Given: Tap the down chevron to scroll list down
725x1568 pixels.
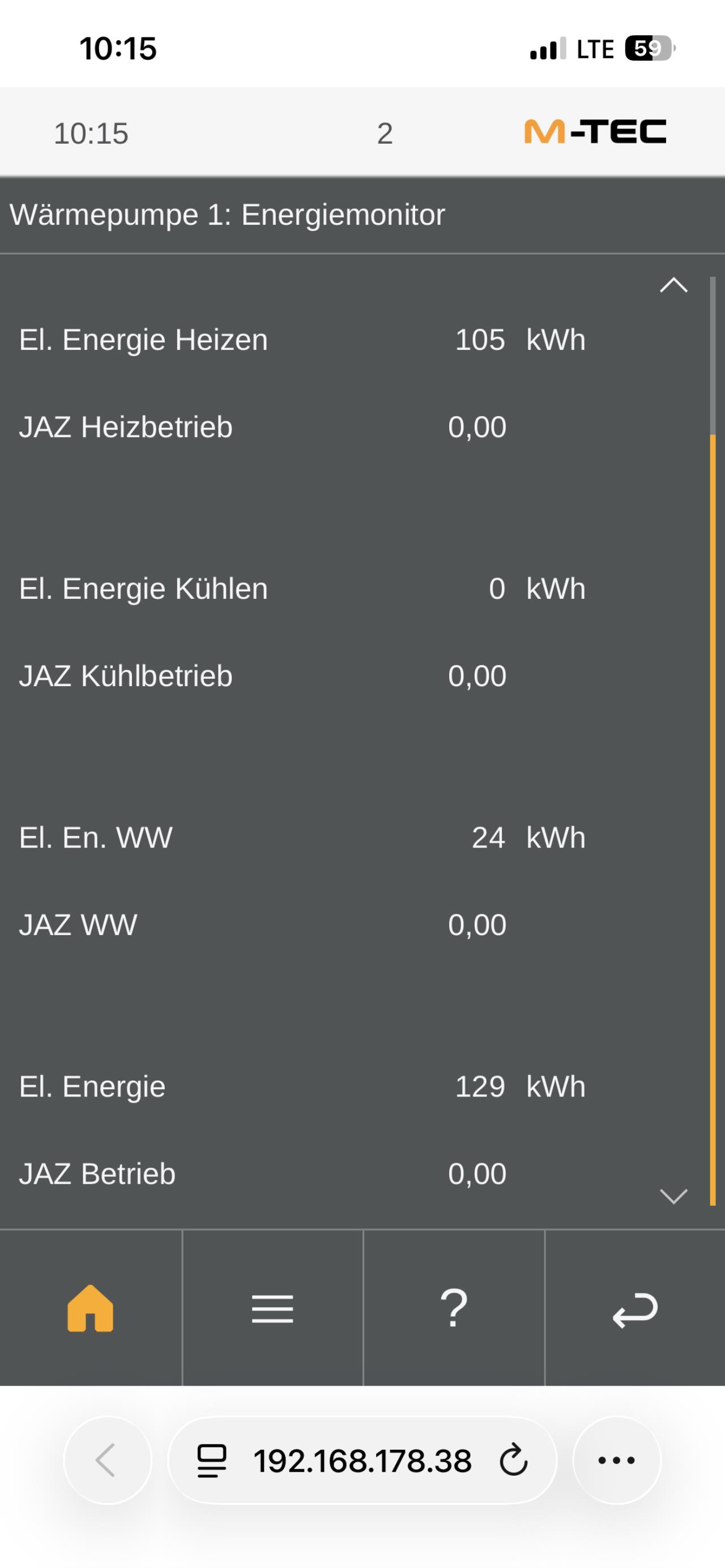Looking at the screenshot, I should point(673,1196).
